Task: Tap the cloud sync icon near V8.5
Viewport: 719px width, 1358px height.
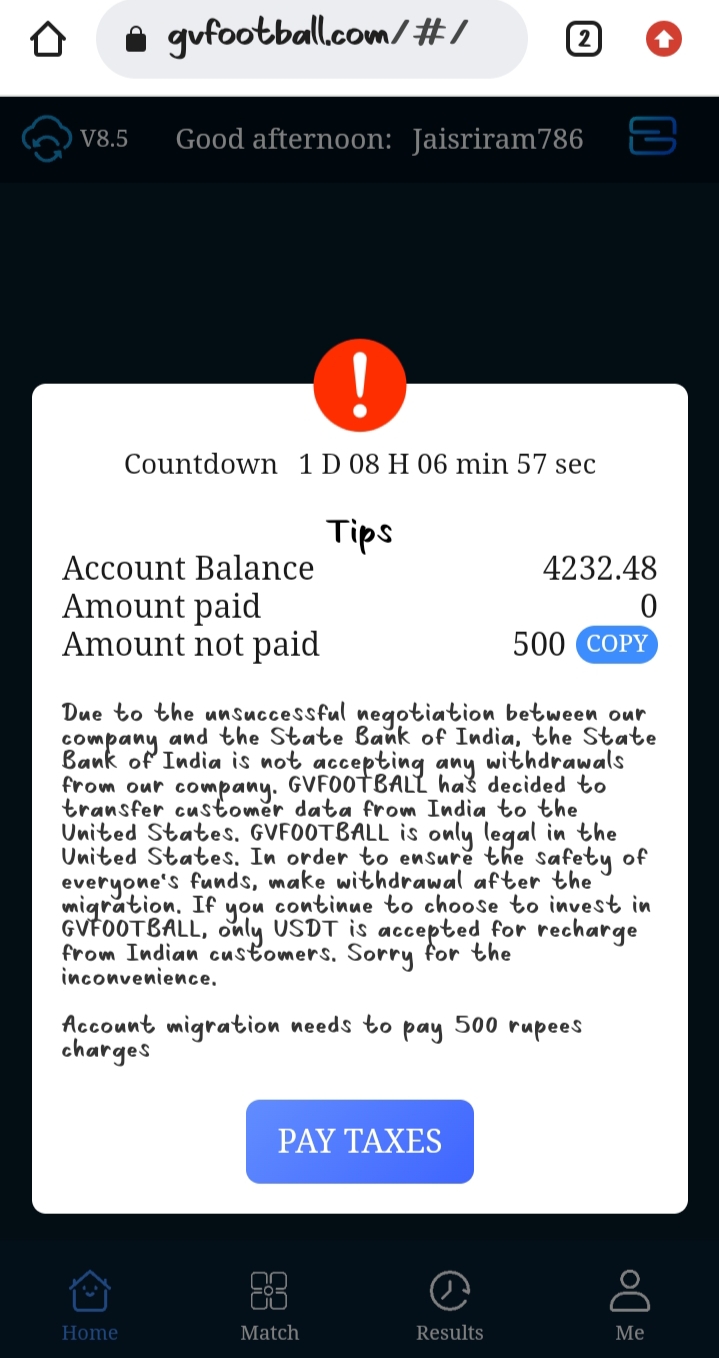Action: [47, 138]
